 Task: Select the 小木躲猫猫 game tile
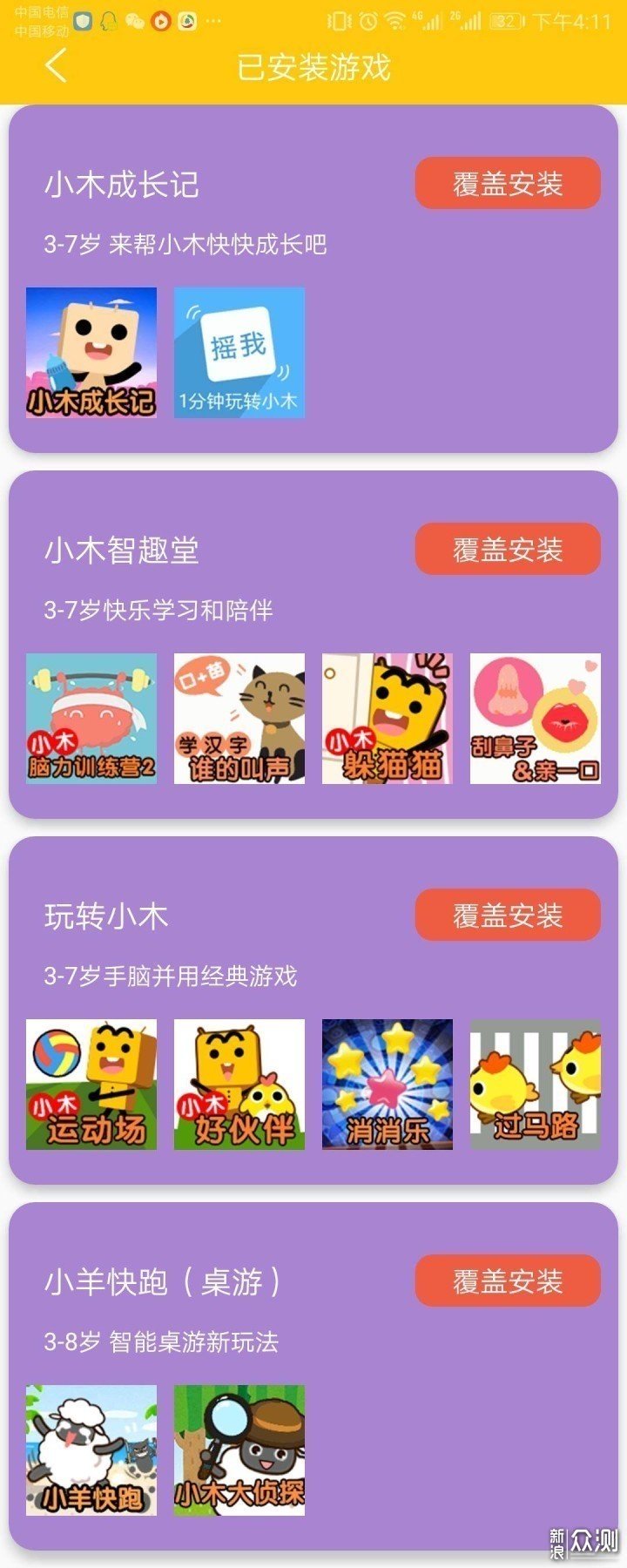click(388, 719)
